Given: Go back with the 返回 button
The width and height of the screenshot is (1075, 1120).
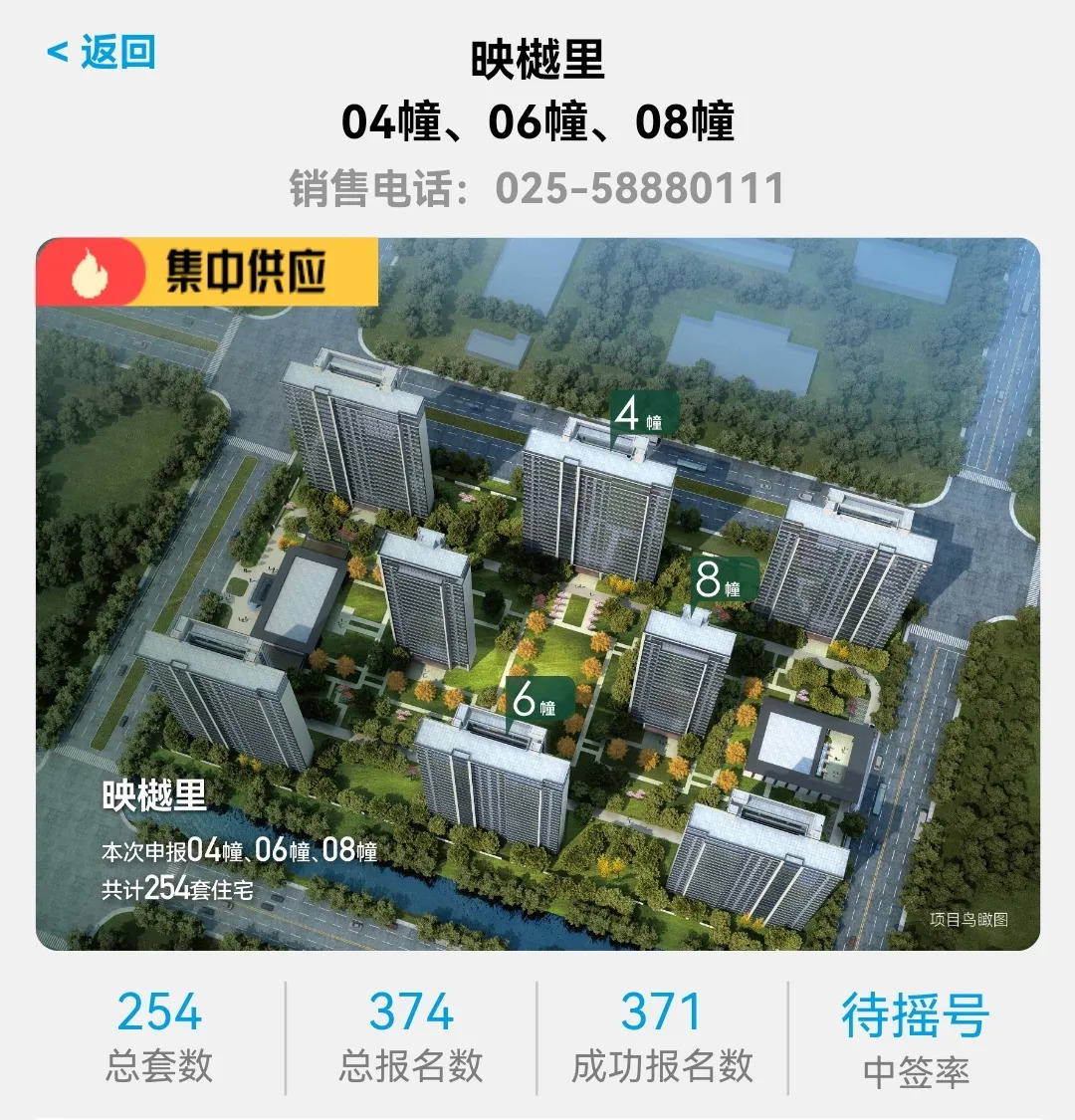Looking at the screenshot, I should (x=102, y=52).
